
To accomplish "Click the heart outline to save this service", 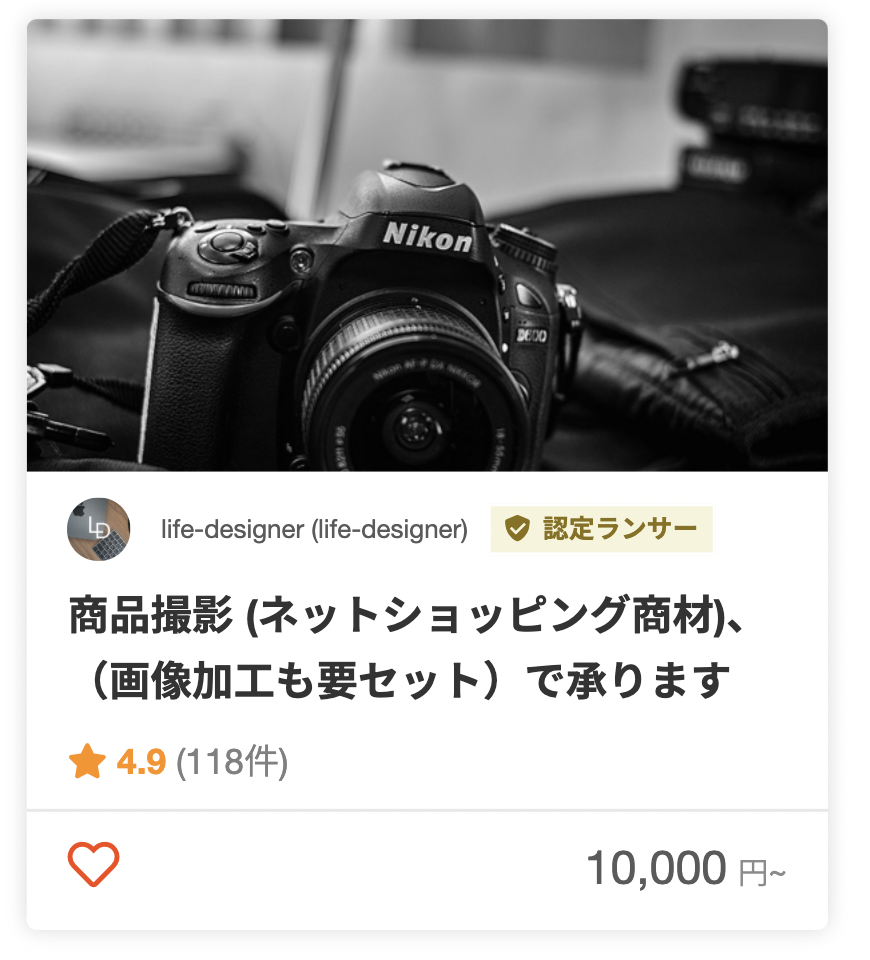I will click(x=92, y=868).
